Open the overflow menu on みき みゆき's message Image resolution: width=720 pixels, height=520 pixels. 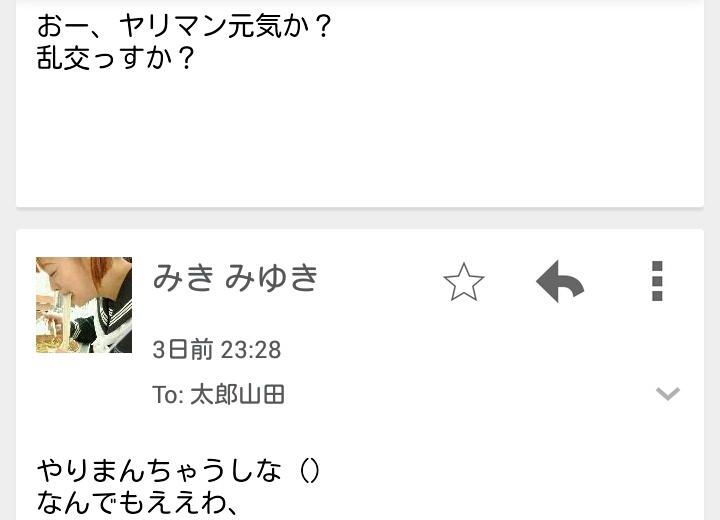pos(657,282)
